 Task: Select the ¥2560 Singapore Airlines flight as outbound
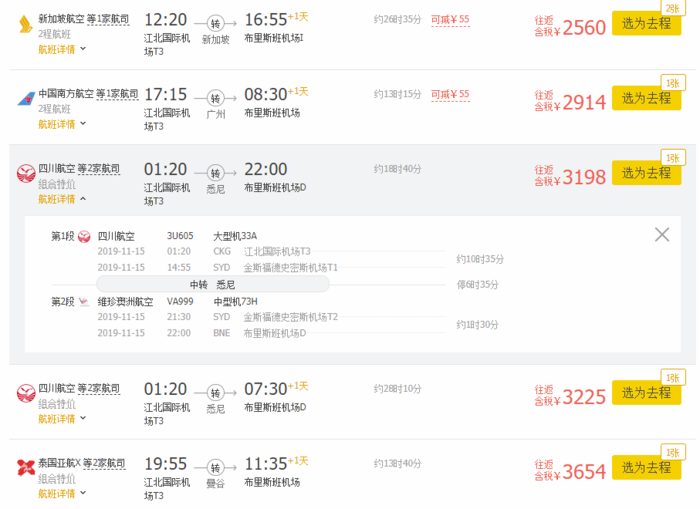click(x=646, y=23)
